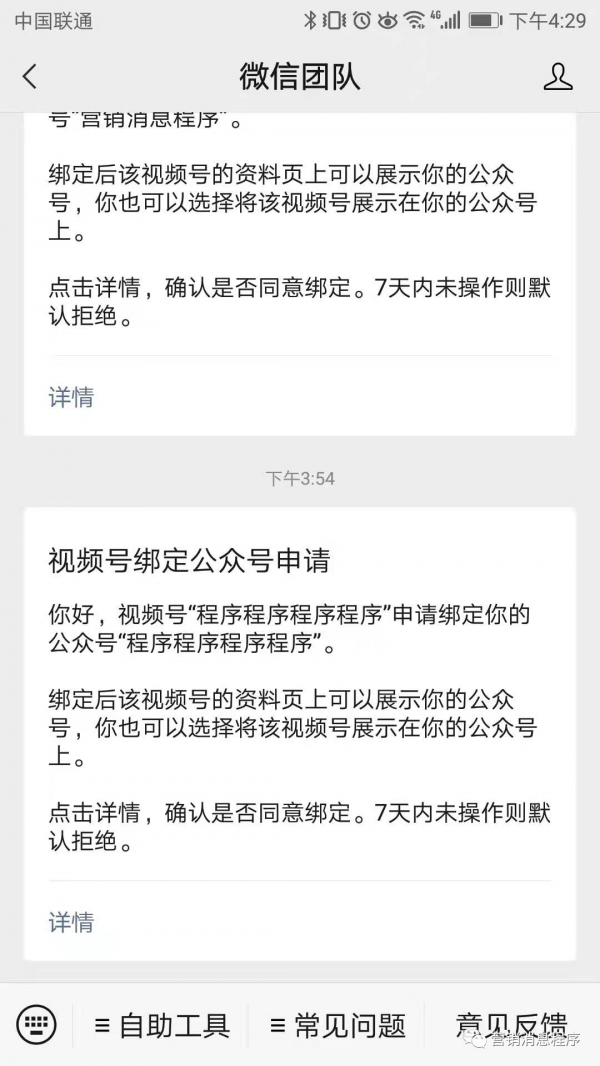
Task: Open 详情 in the 程序程序程序程序 binding request
Action: click(71, 922)
